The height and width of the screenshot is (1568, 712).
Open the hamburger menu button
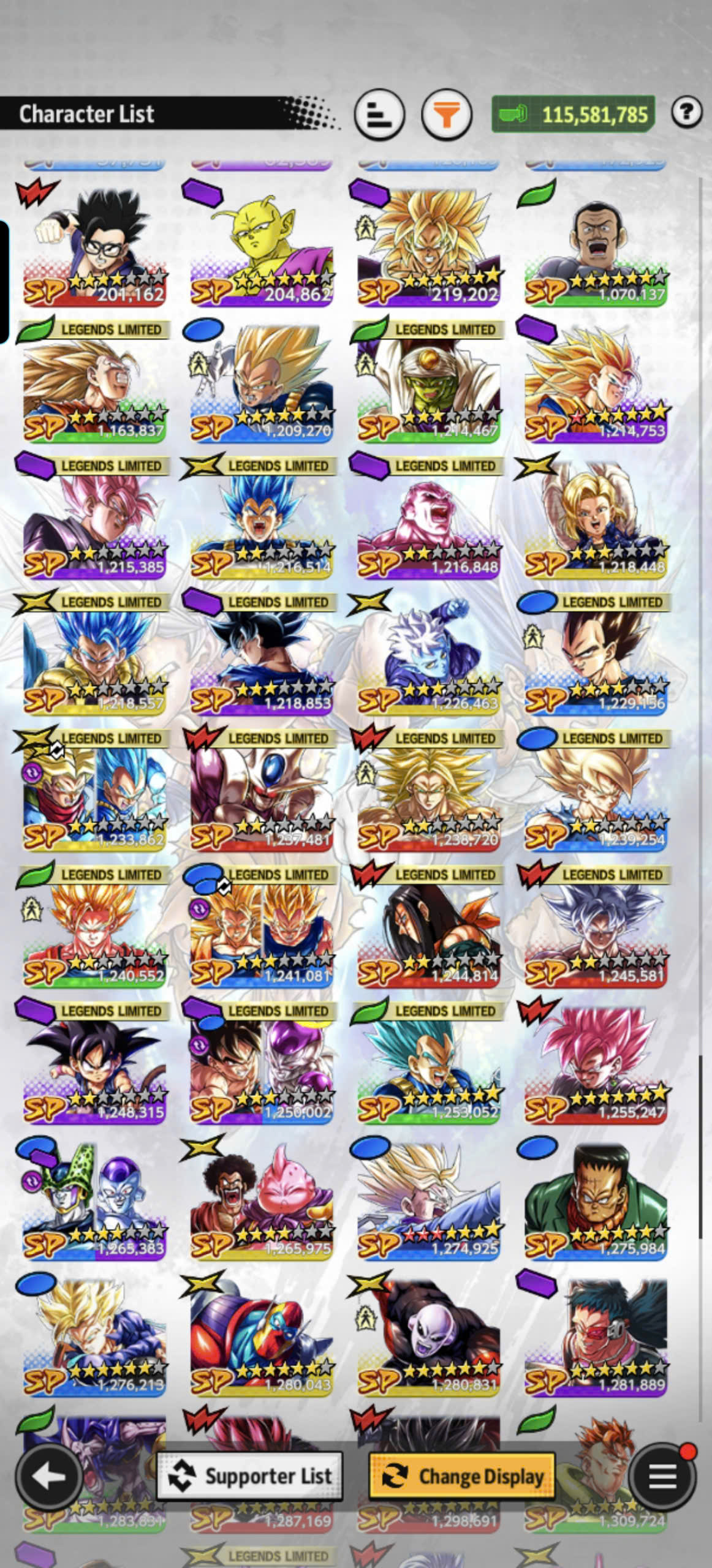tap(662, 1477)
